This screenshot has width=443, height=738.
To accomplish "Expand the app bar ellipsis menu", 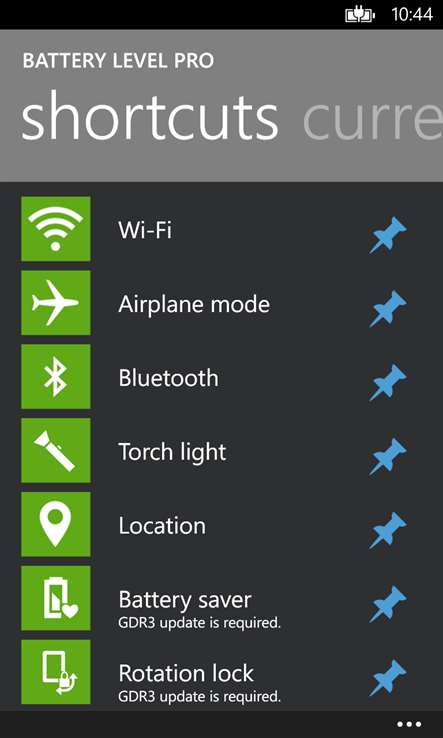I will [409, 724].
